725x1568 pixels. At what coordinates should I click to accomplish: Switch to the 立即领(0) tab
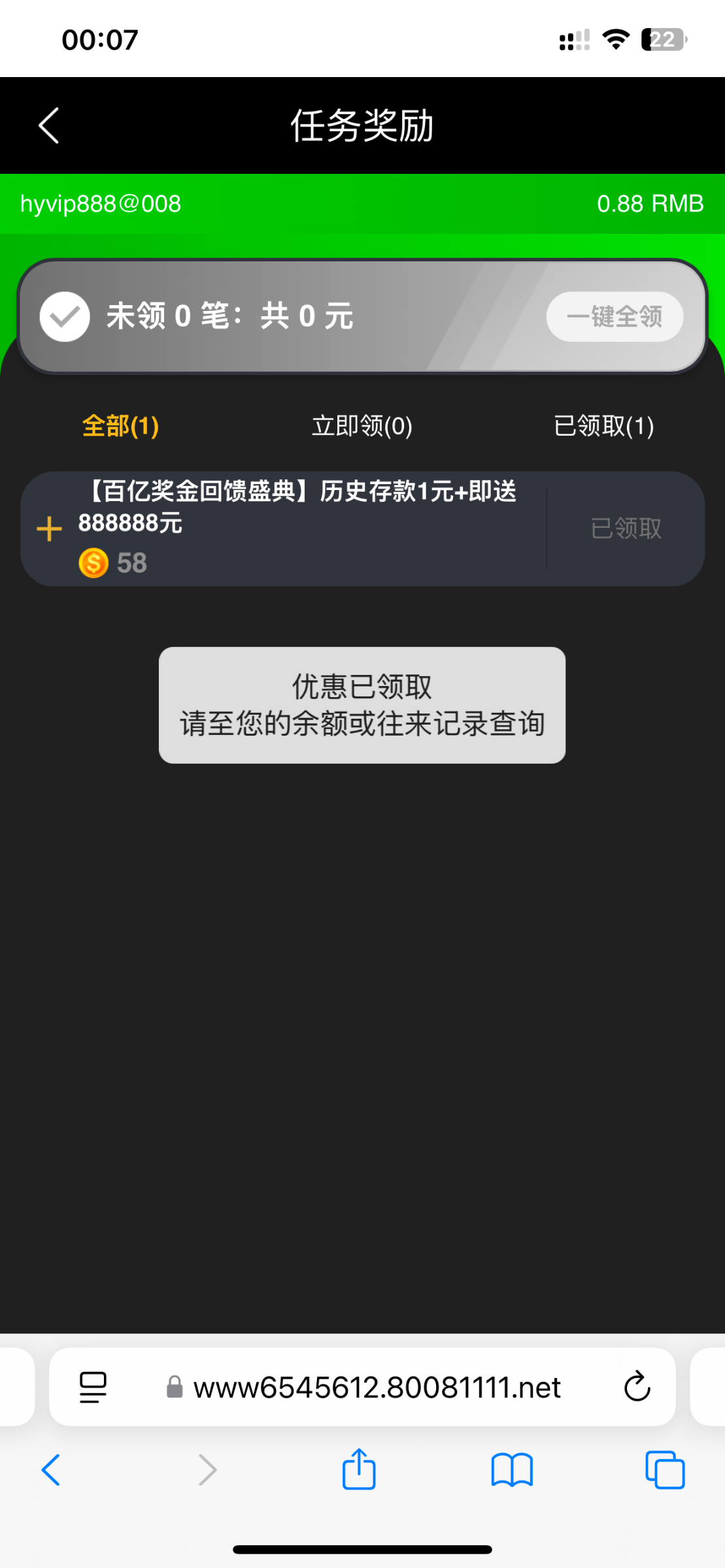(x=362, y=426)
